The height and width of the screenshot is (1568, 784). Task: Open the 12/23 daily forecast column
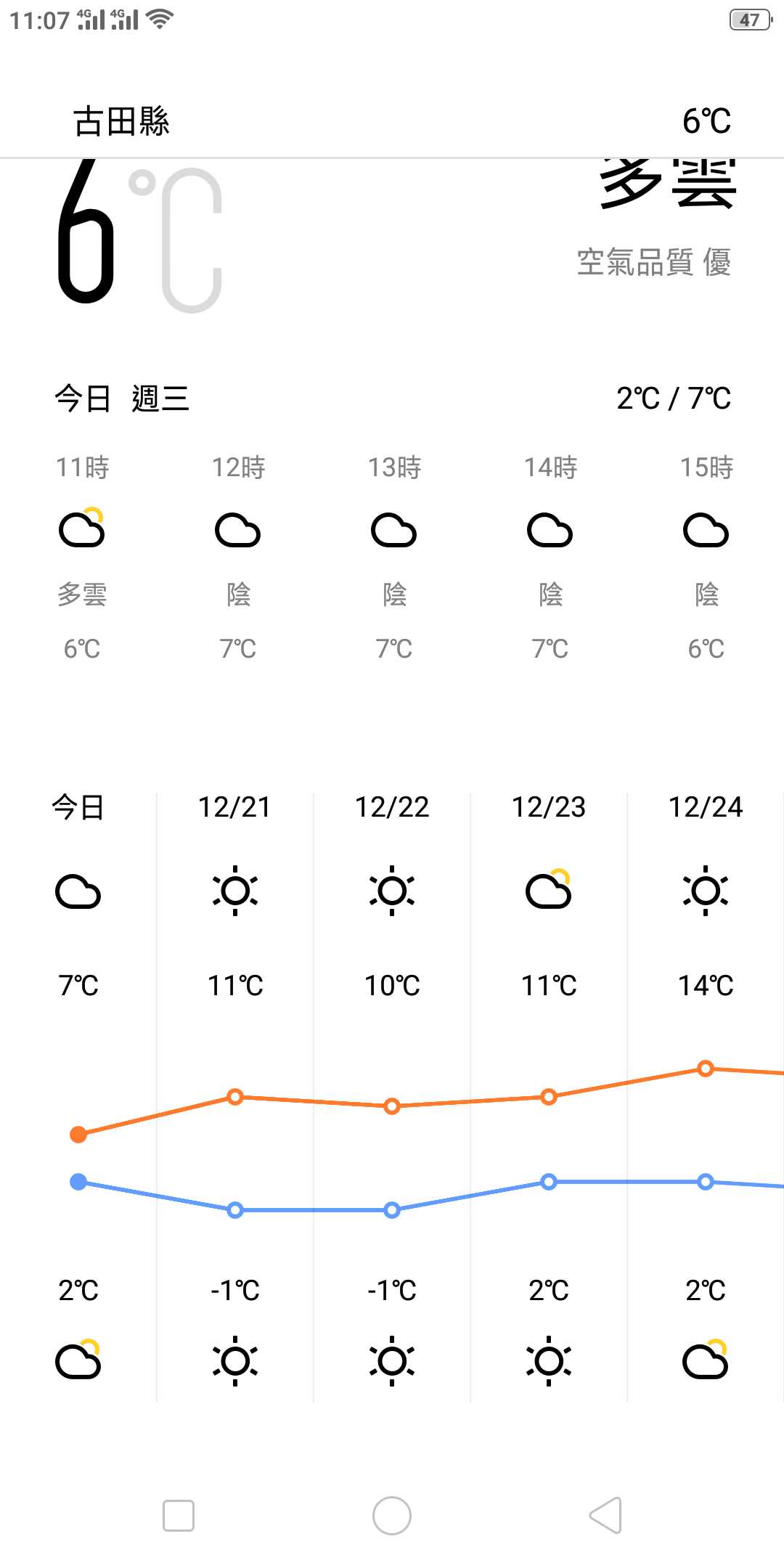click(549, 1096)
